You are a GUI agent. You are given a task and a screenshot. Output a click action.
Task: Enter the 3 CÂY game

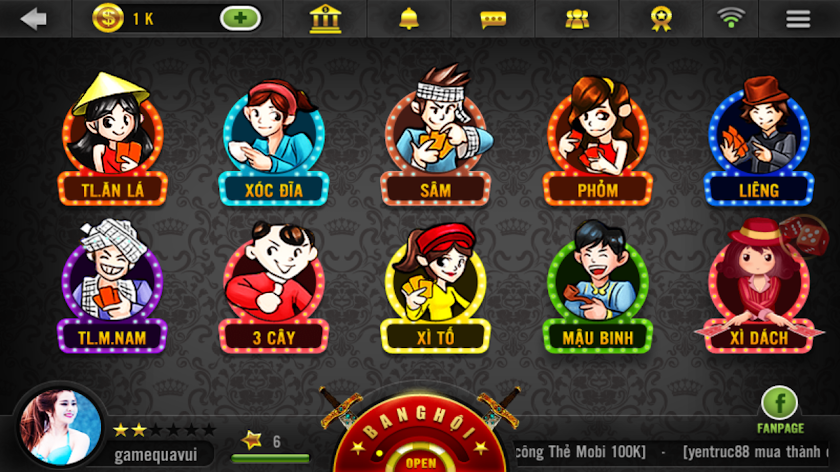click(274, 288)
